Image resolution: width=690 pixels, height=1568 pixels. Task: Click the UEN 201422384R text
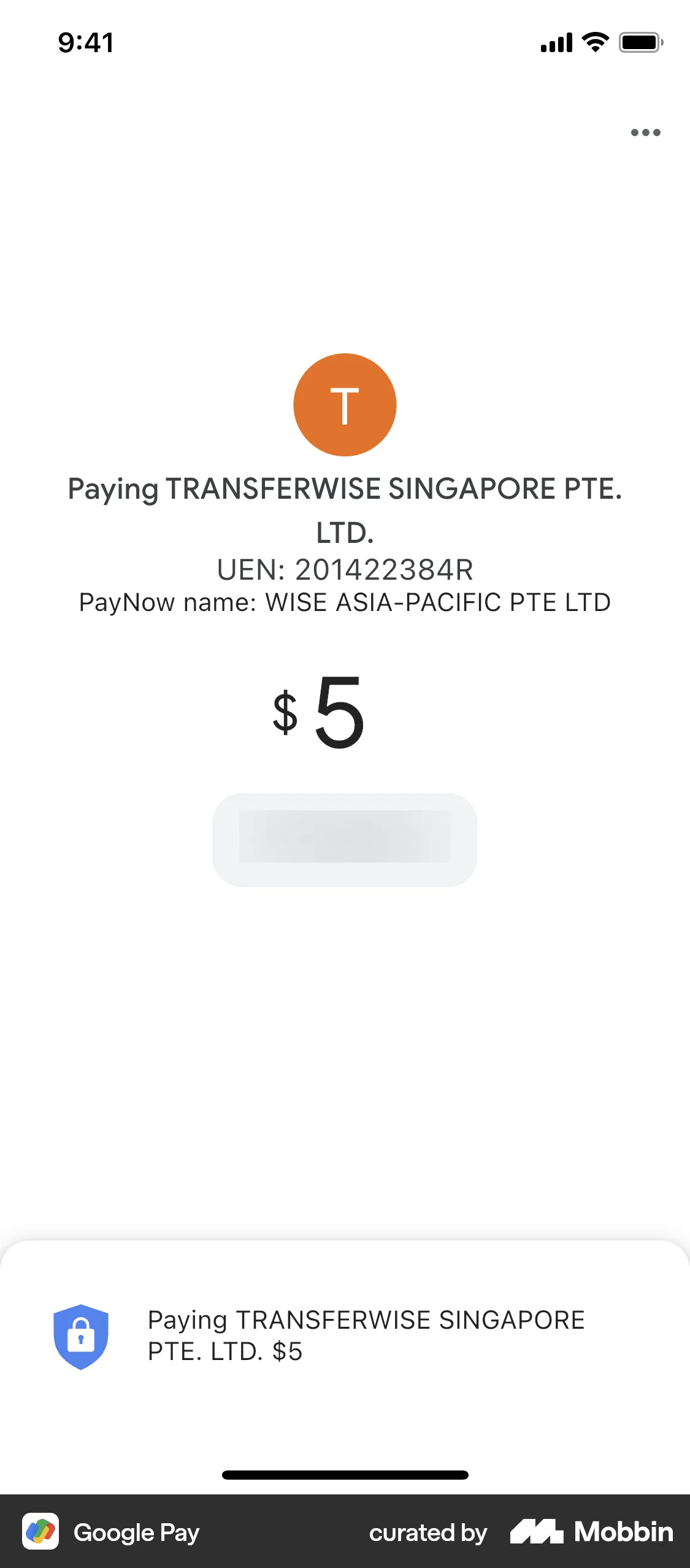(345, 569)
